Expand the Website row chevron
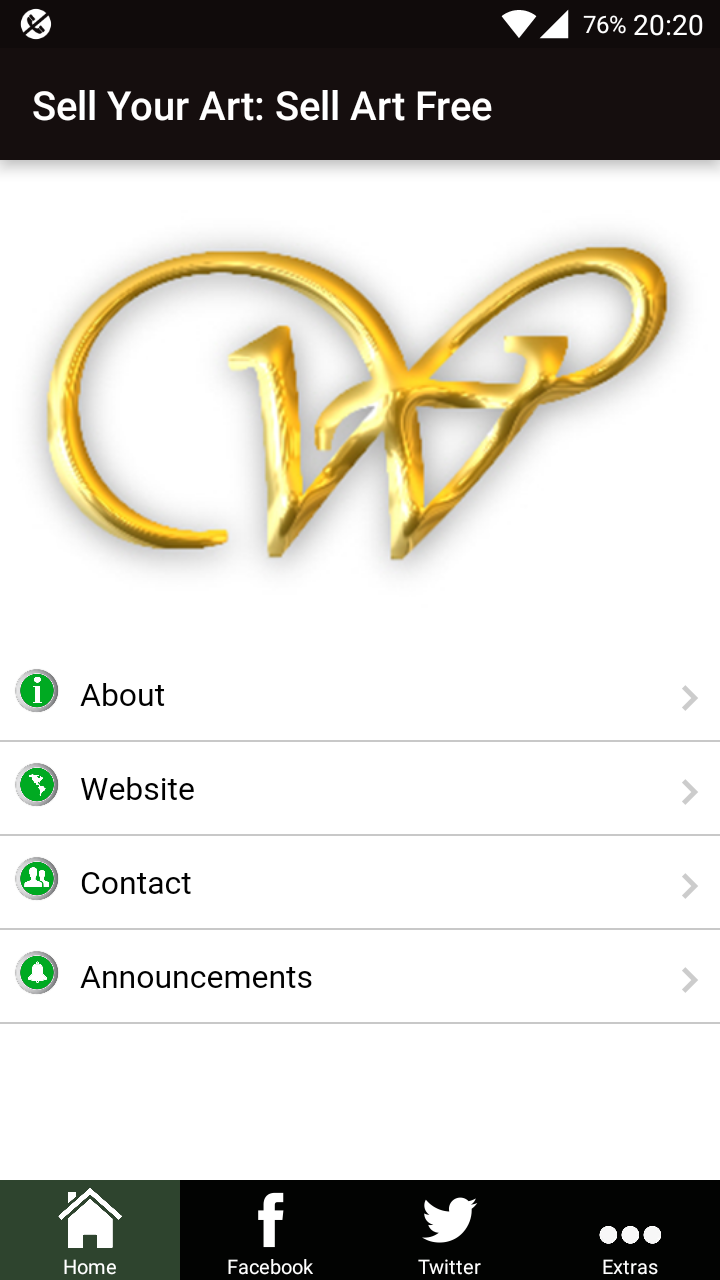 point(688,791)
